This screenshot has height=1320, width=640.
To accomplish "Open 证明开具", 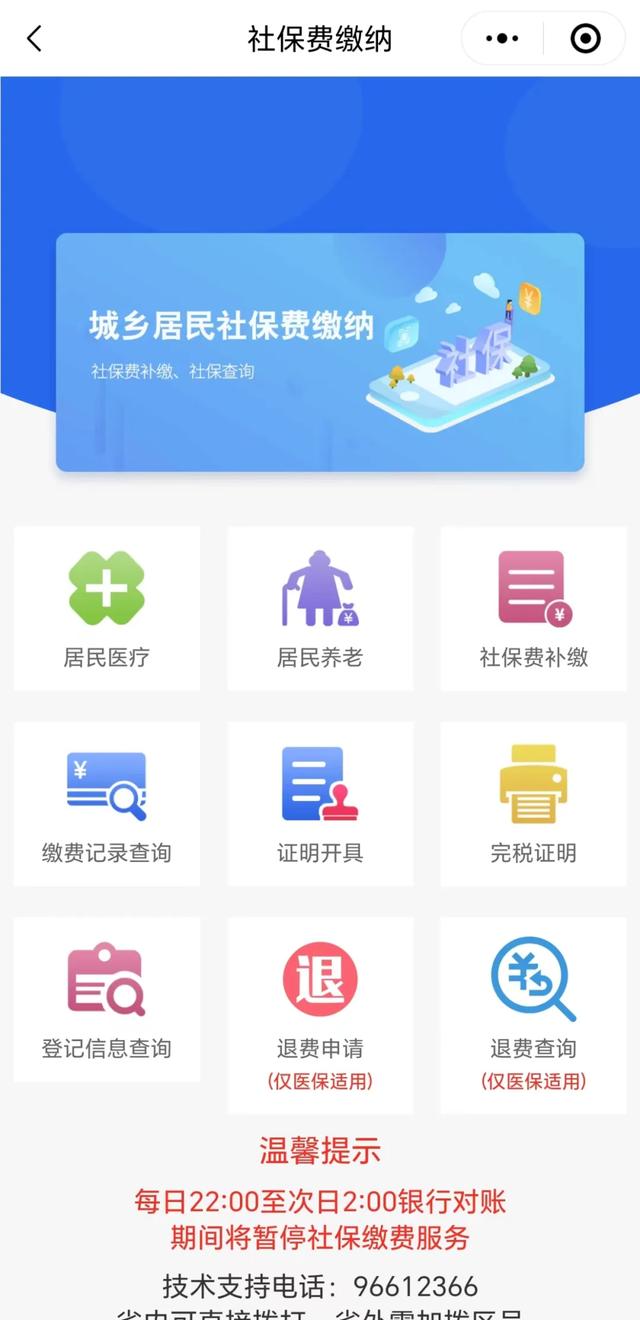I will (320, 804).
